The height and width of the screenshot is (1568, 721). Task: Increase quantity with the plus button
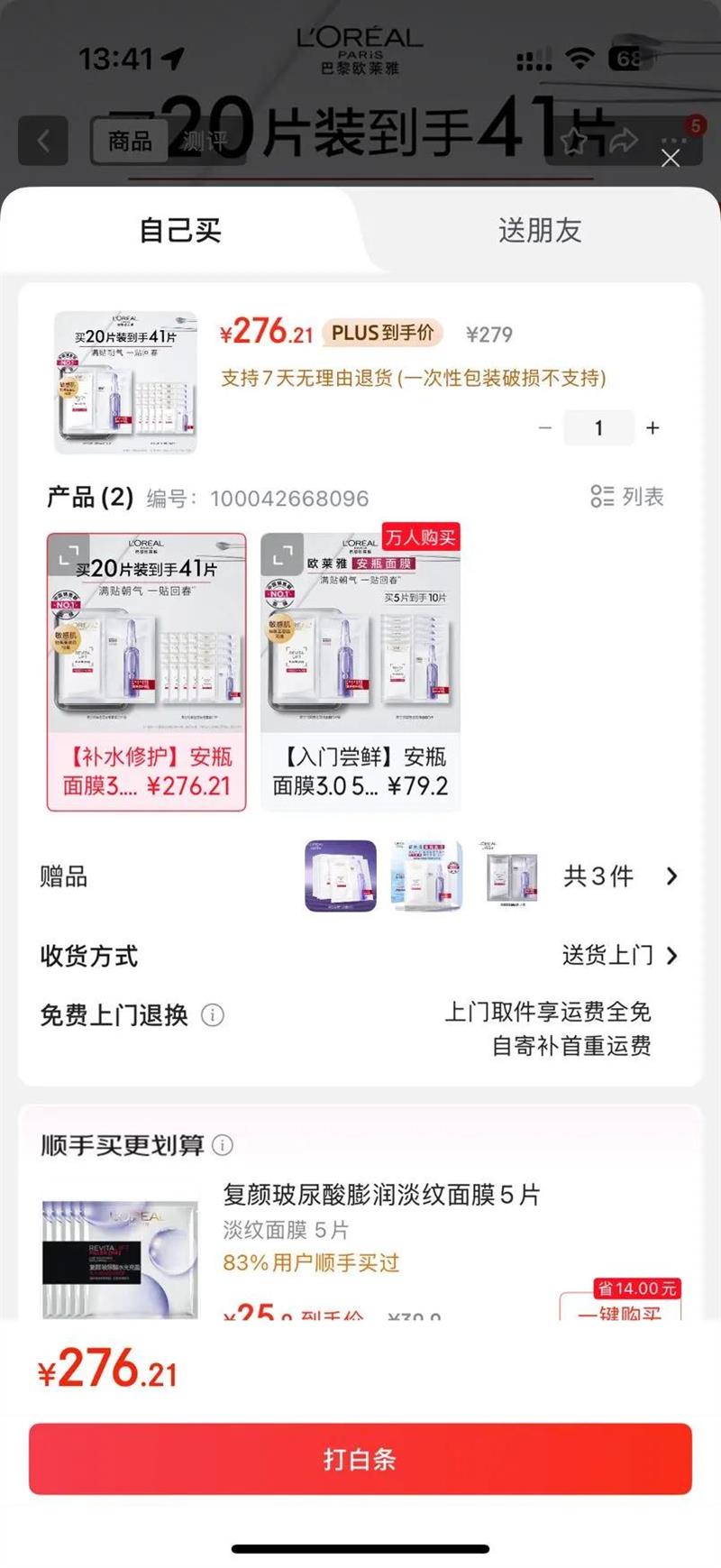[653, 428]
